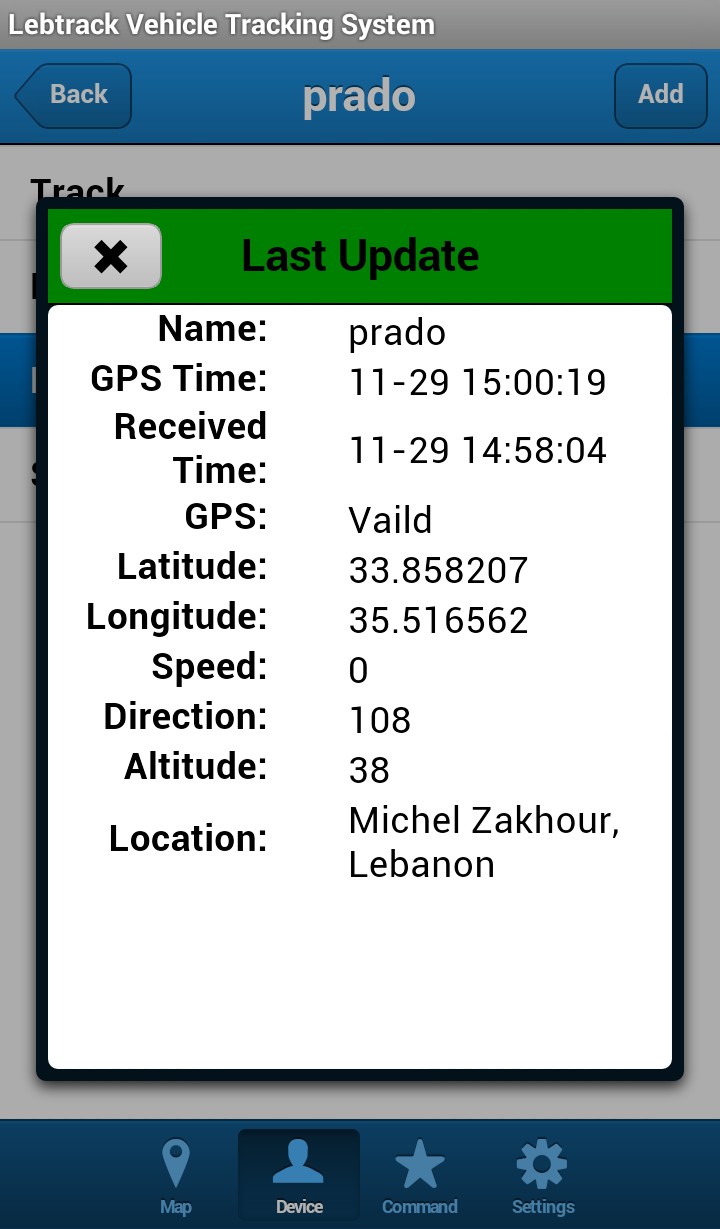Open the Device tab
This screenshot has width=720, height=1229.
click(x=299, y=1177)
